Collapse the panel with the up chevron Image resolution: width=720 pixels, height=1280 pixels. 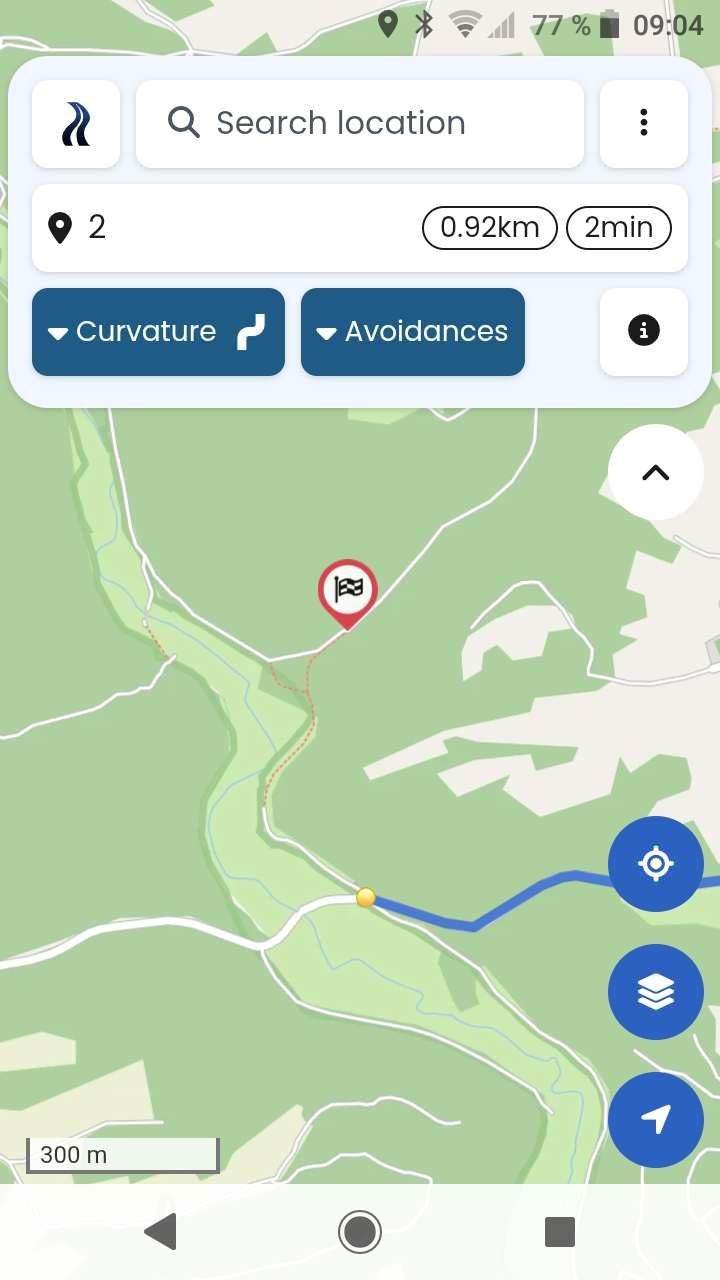click(656, 472)
